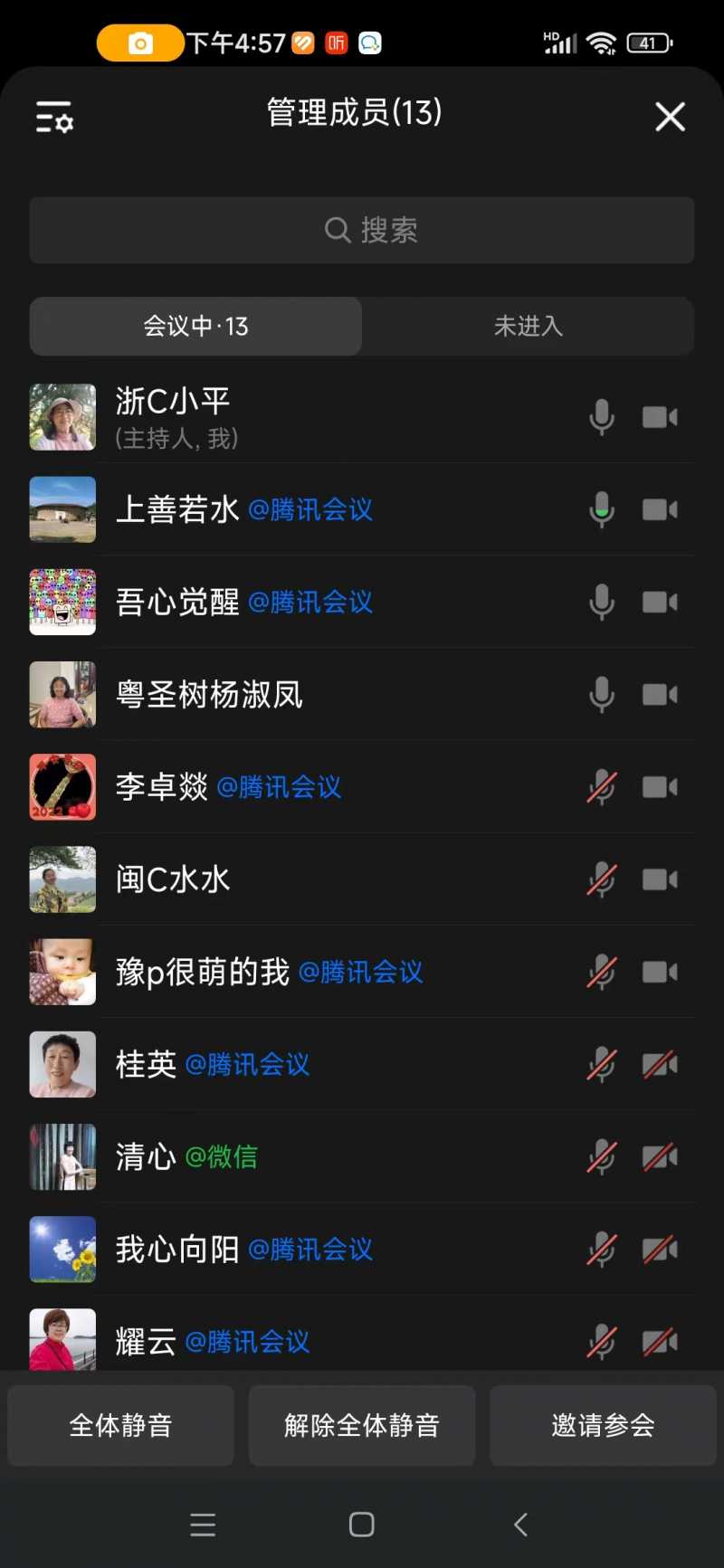Switch to the 未进入 tab
The height and width of the screenshot is (1568, 724).
click(528, 326)
